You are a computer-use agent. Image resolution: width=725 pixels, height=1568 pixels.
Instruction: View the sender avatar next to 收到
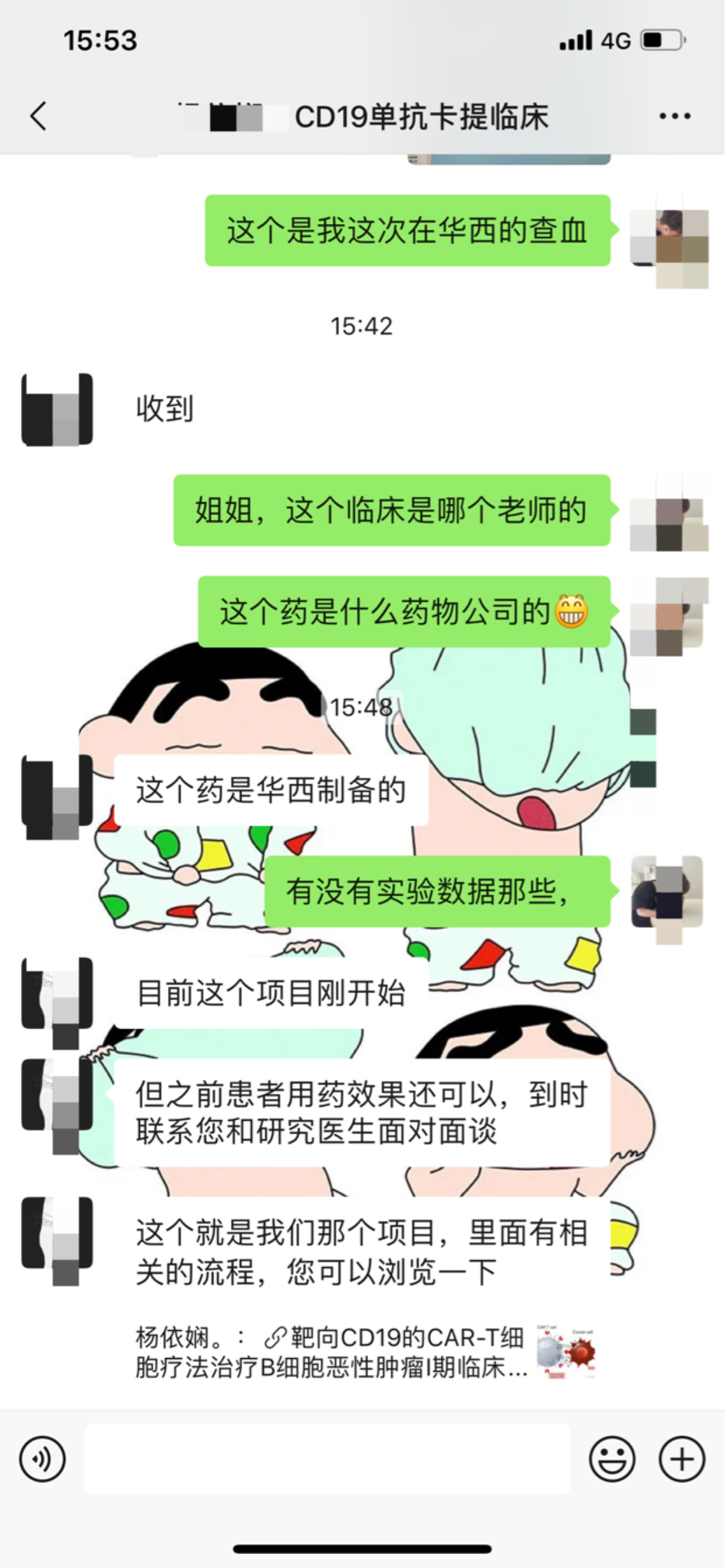point(58,409)
